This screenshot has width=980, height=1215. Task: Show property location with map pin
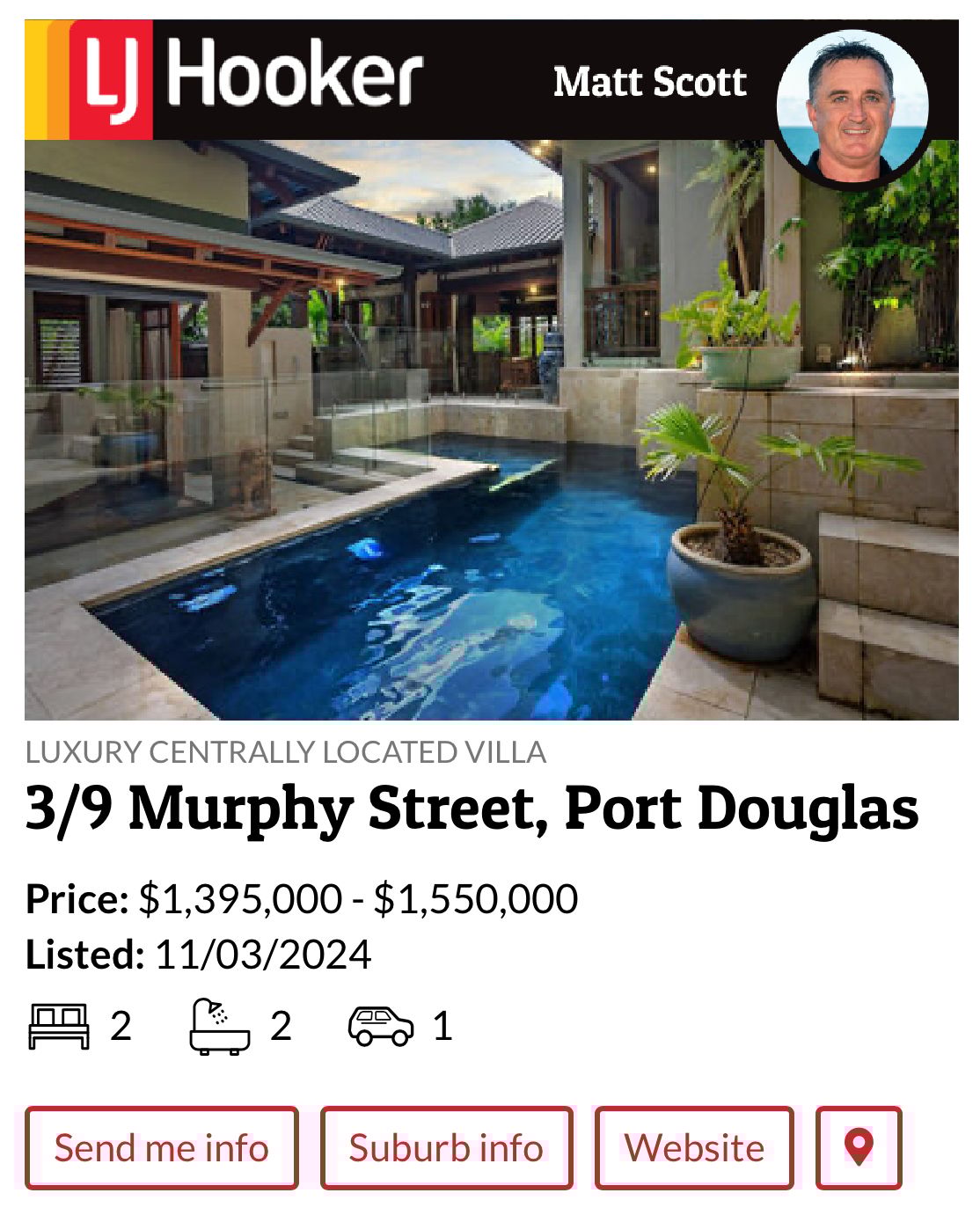859,1147
